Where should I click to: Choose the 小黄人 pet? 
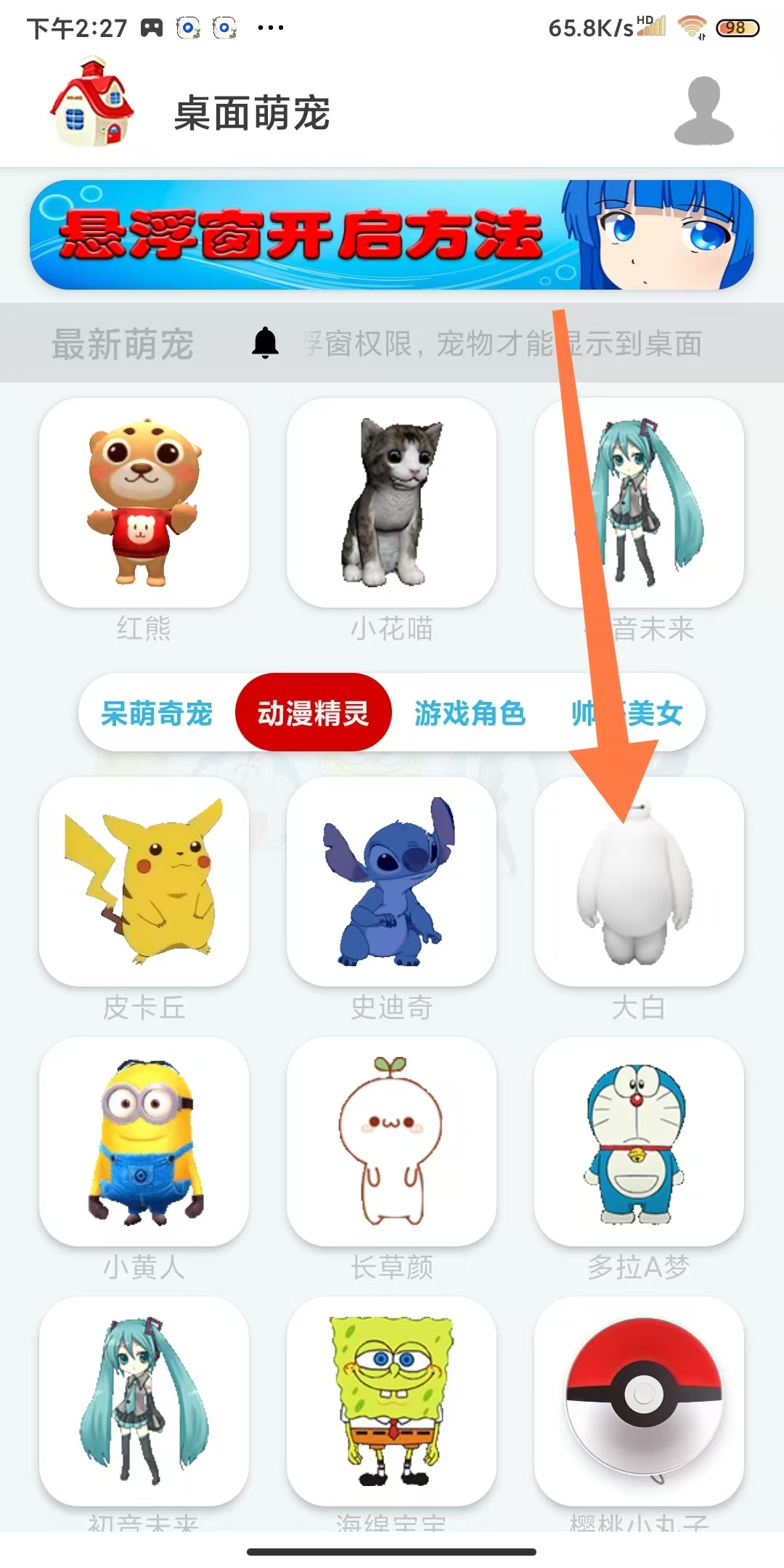pos(144,1141)
